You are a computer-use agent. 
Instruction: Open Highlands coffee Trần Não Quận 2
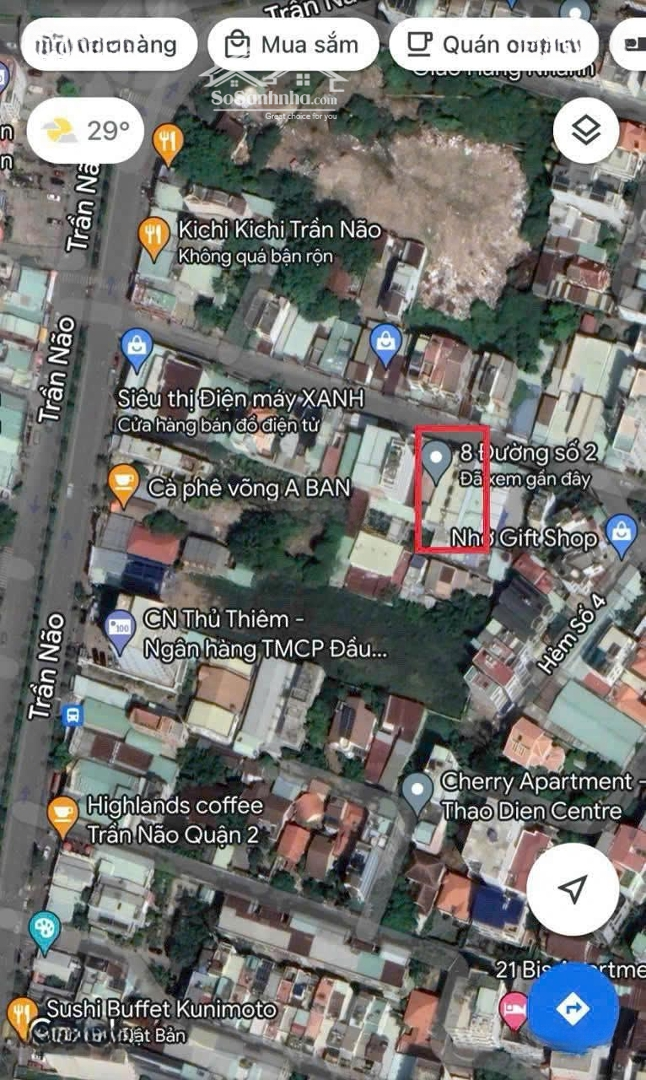click(63, 815)
